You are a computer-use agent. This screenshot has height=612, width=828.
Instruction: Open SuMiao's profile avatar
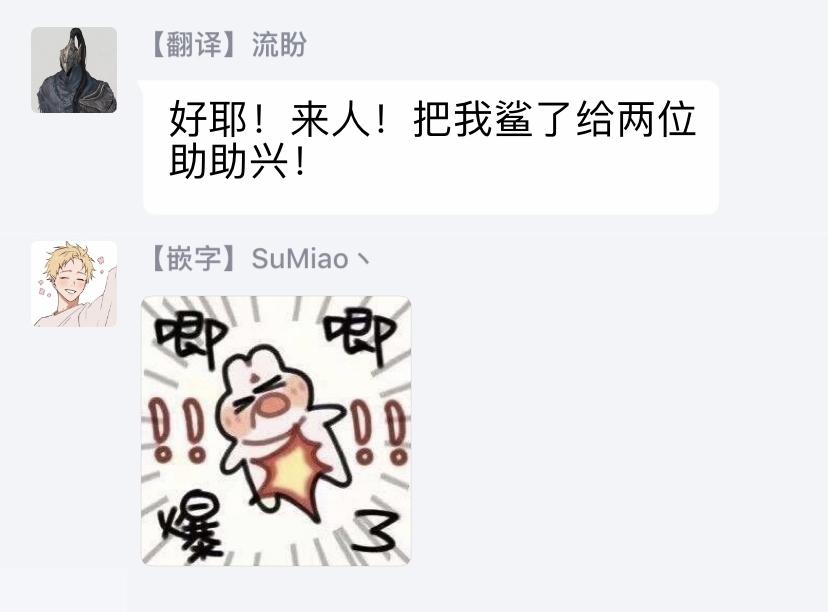coord(74,284)
